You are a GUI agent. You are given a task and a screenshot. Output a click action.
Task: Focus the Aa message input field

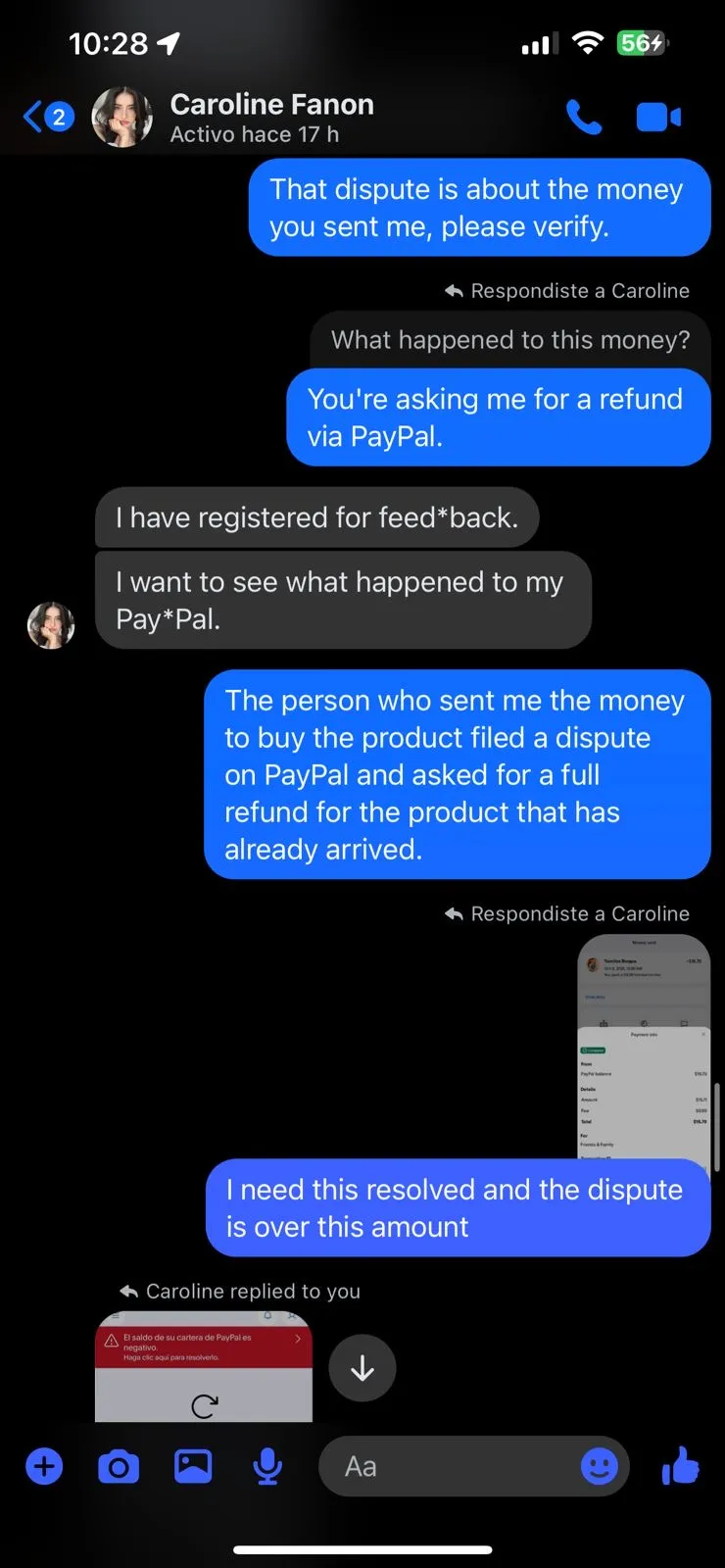451,1467
